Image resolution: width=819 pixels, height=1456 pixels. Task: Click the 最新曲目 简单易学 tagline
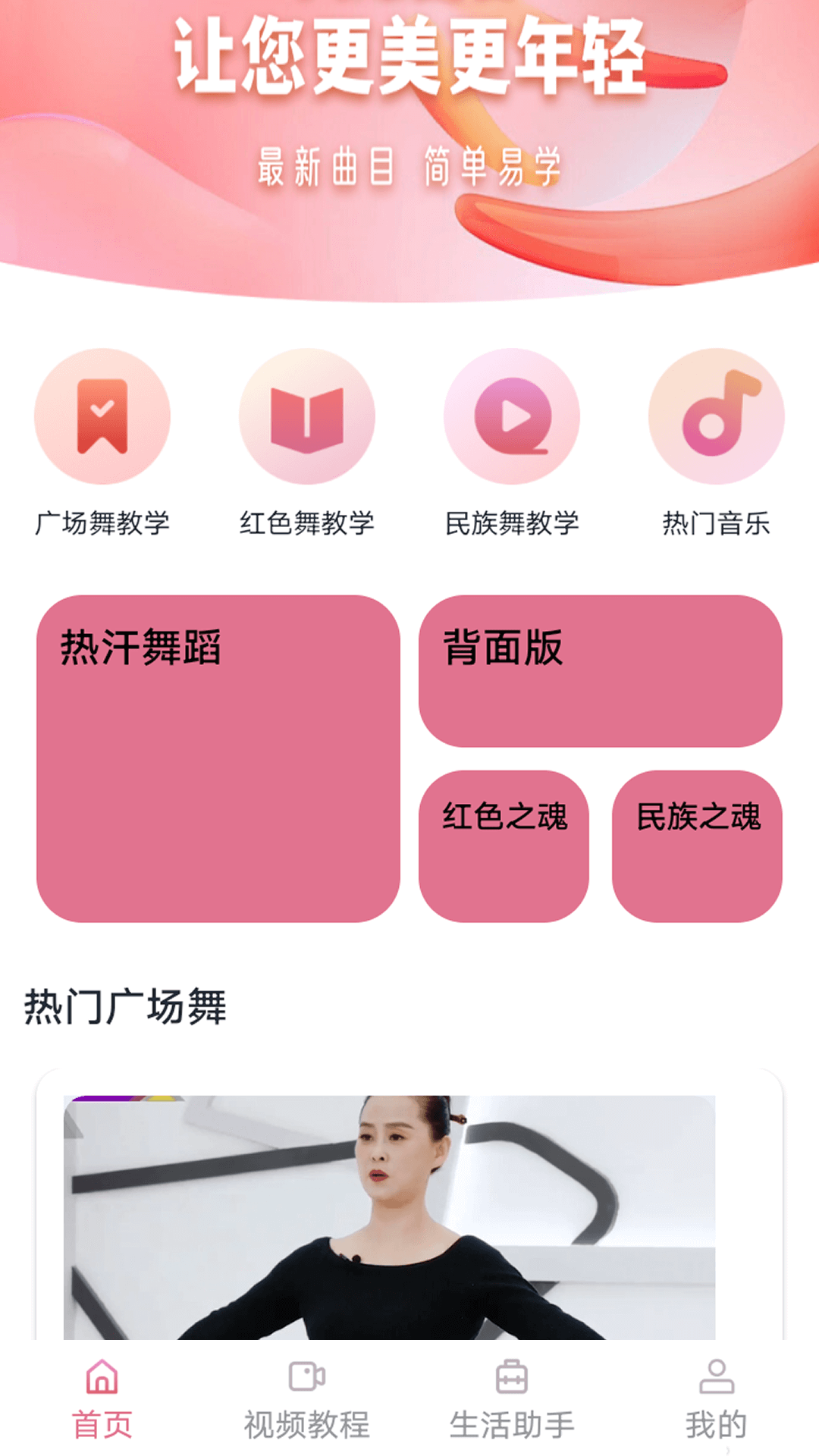409,167
